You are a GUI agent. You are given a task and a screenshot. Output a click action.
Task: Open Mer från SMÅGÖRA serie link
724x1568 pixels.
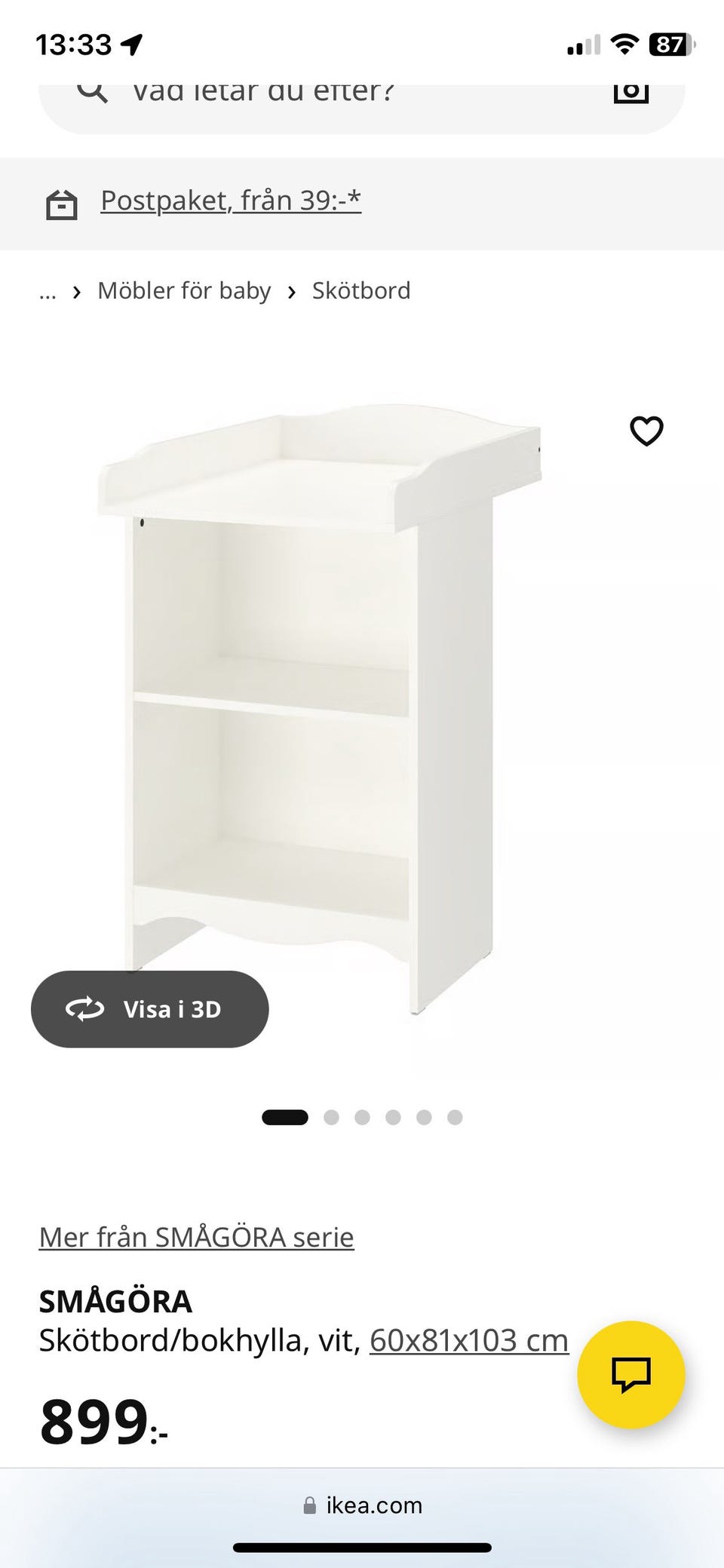[x=196, y=1237]
